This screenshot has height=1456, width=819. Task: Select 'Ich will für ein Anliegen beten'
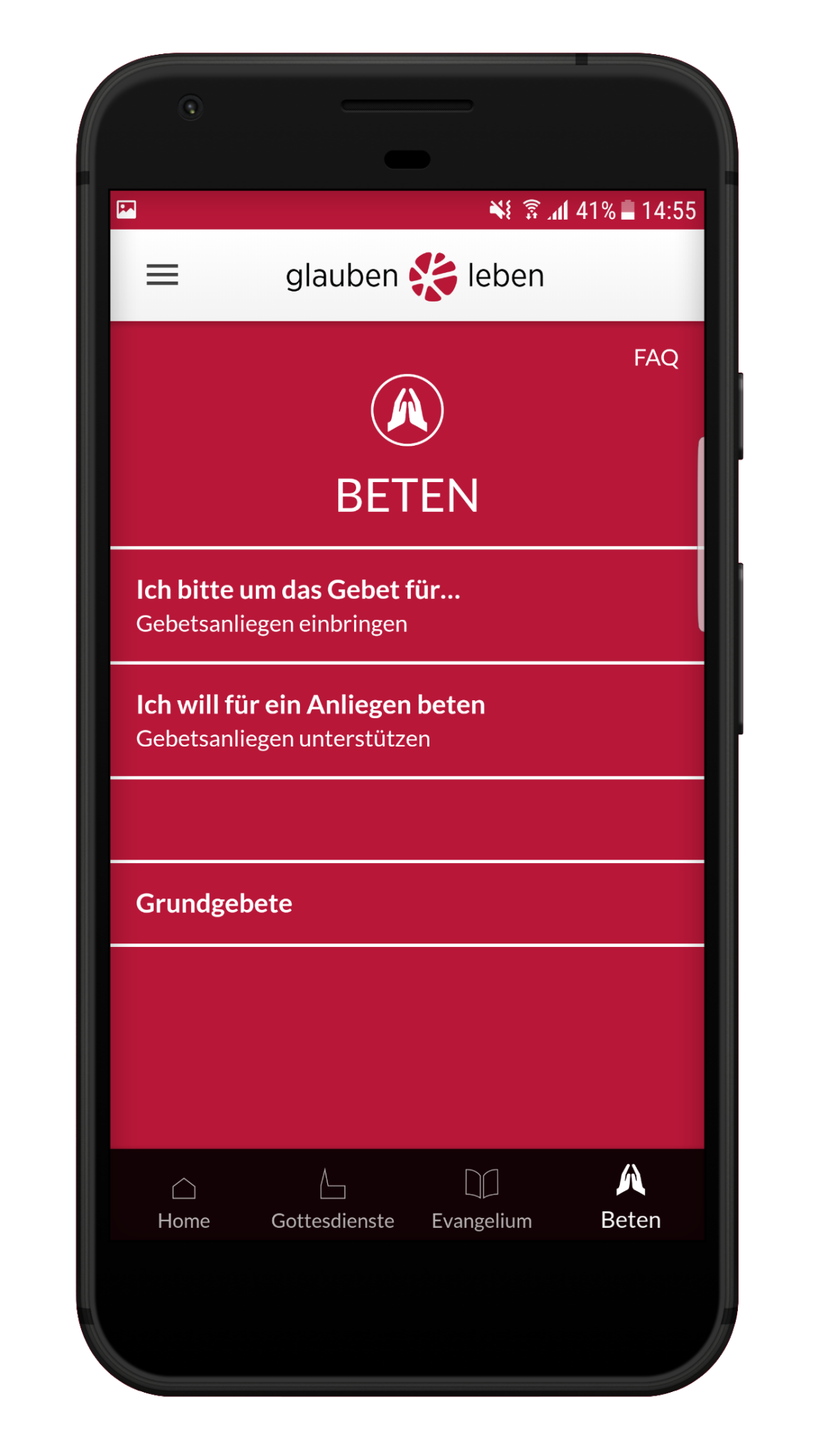click(407, 721)
